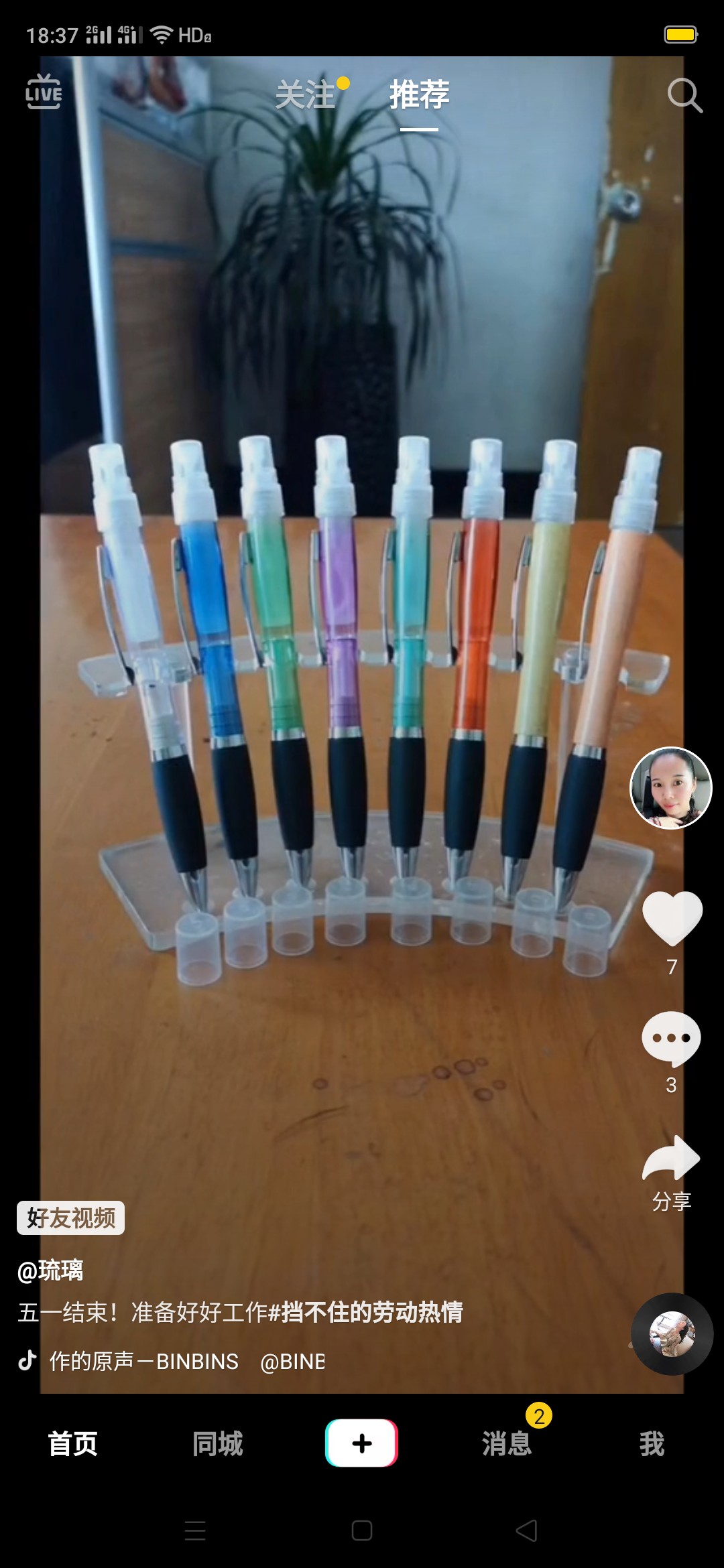Switch to the 同城 tab
The width and height of the screenshot is (724, 1568).
pyautogui.click(x=217, y=1443)
